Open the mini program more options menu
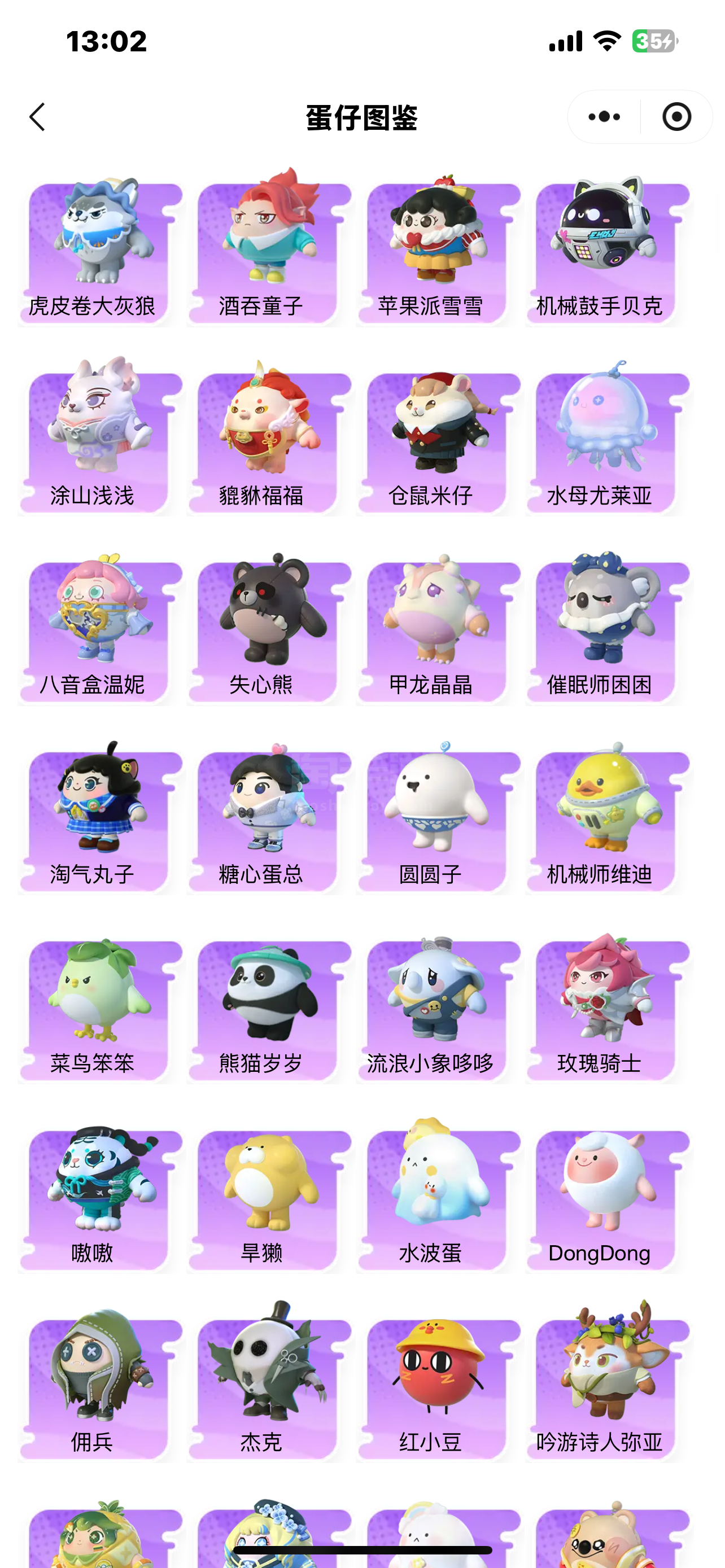This screenshot has width=725, height=1568. [x=604, y=117]
